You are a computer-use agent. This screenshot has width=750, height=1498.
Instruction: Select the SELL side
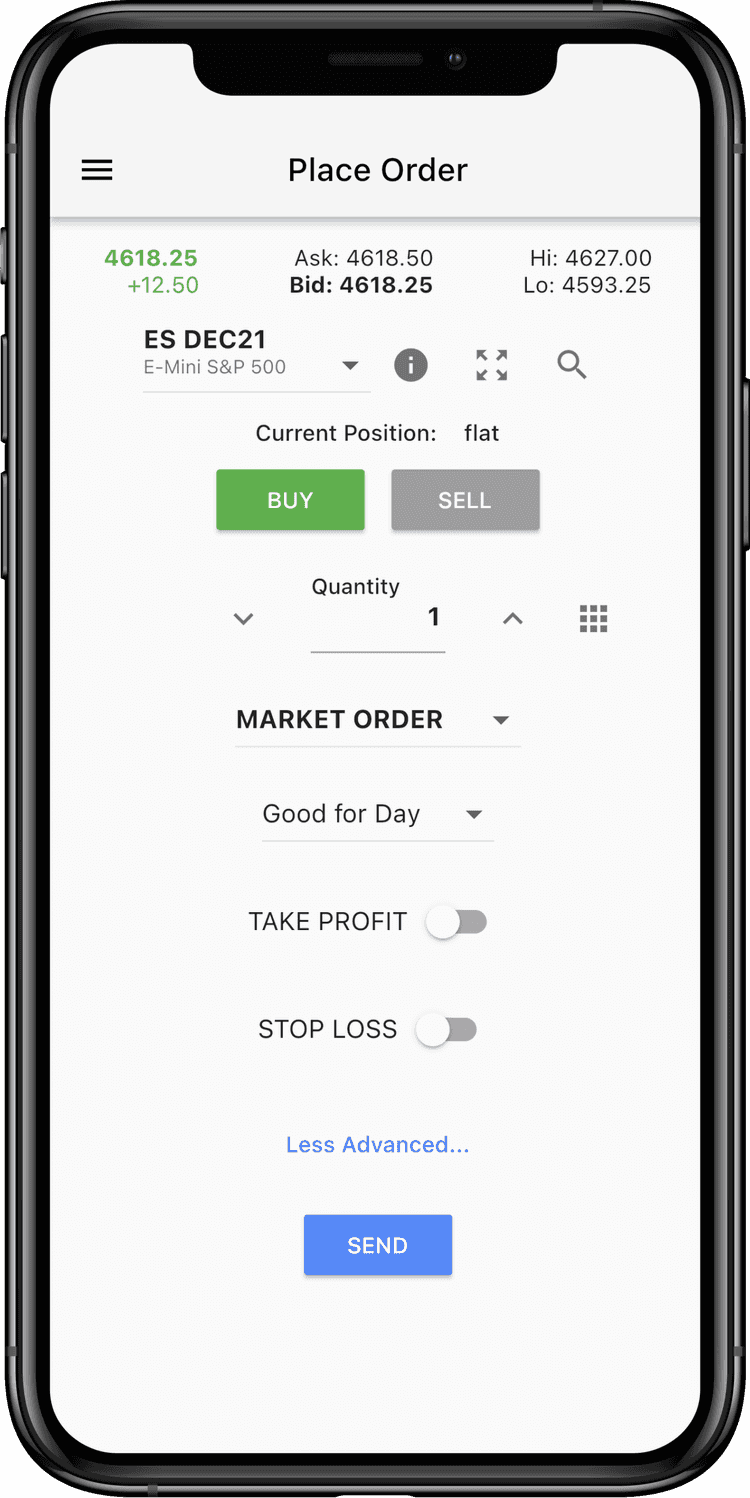pyautogui.click(x=465, y=499)
